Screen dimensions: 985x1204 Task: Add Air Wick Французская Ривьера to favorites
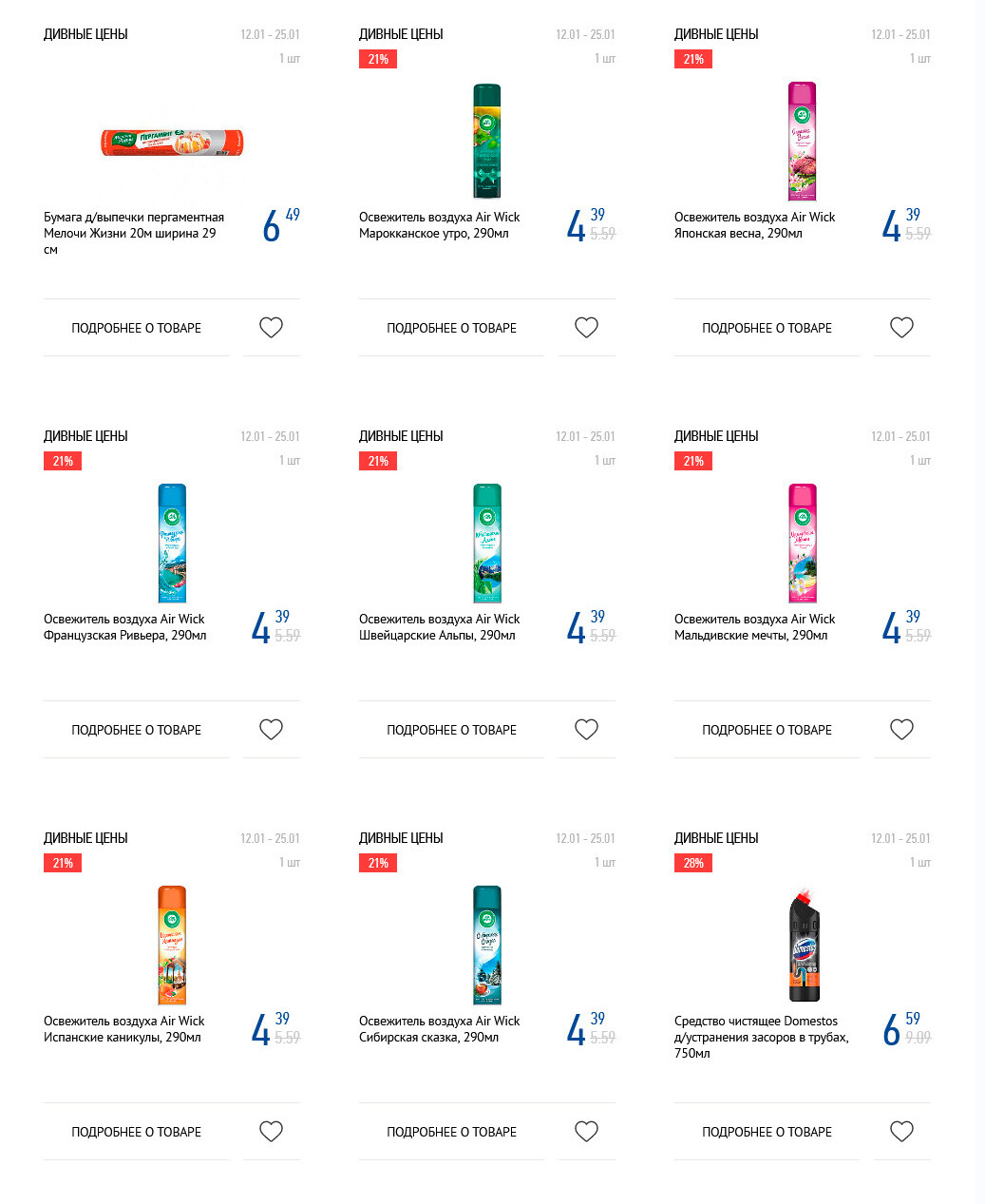coord(271,730)
